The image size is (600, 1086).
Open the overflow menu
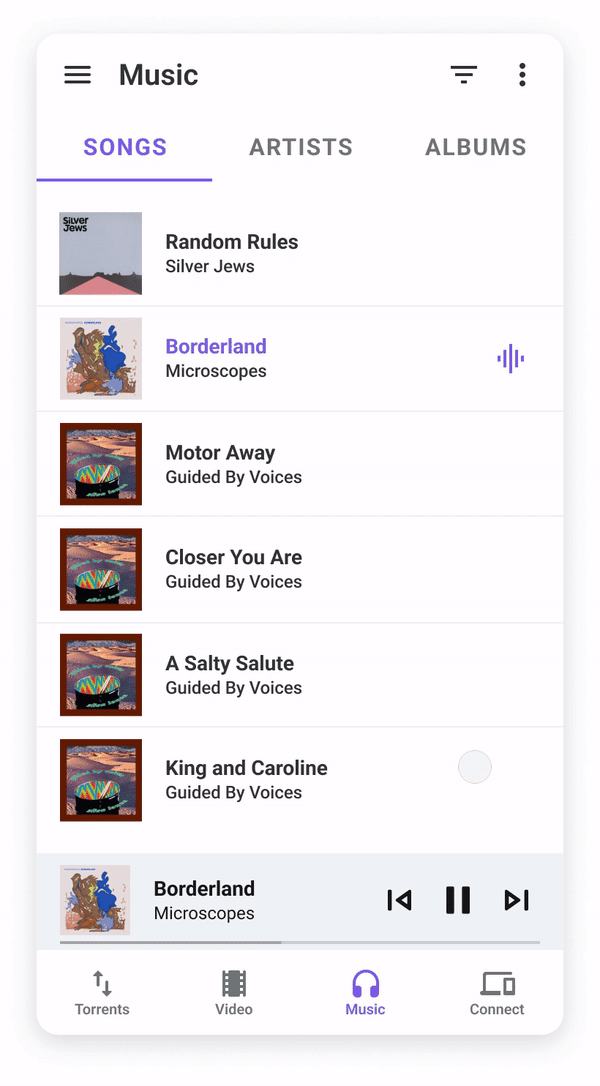click(522, 75)
